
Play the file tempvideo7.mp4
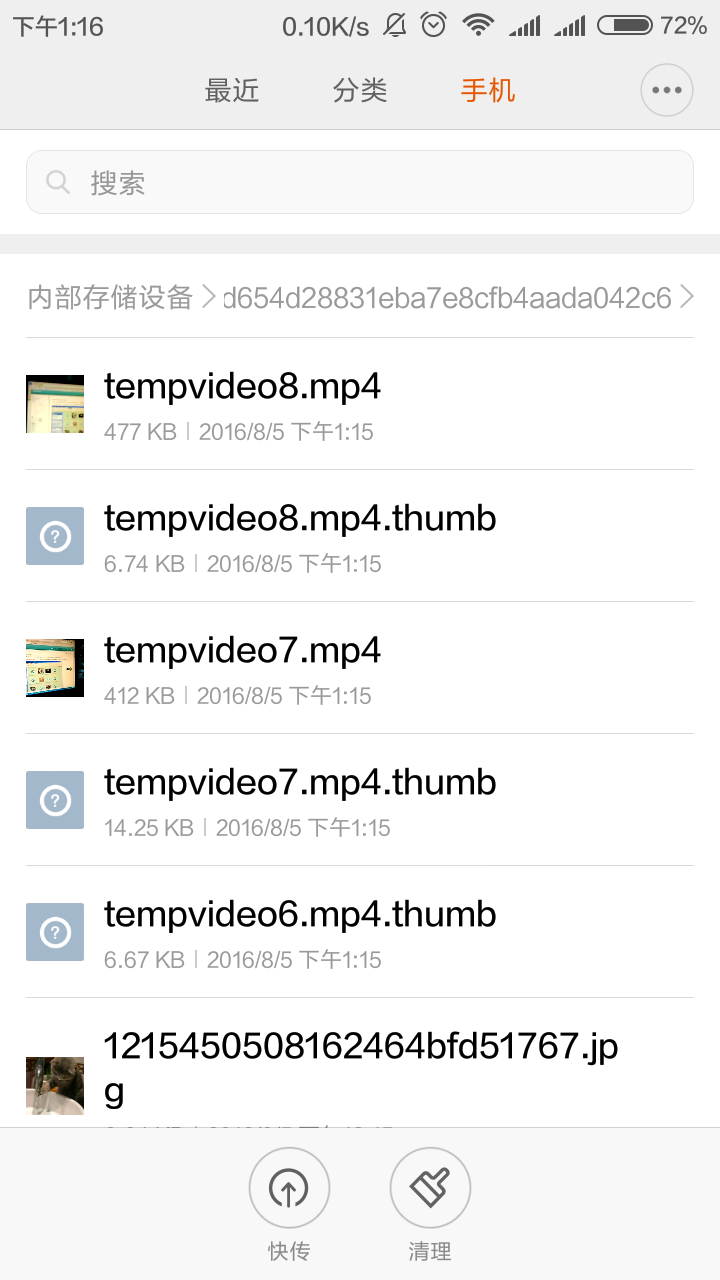(x=360, y=668)
